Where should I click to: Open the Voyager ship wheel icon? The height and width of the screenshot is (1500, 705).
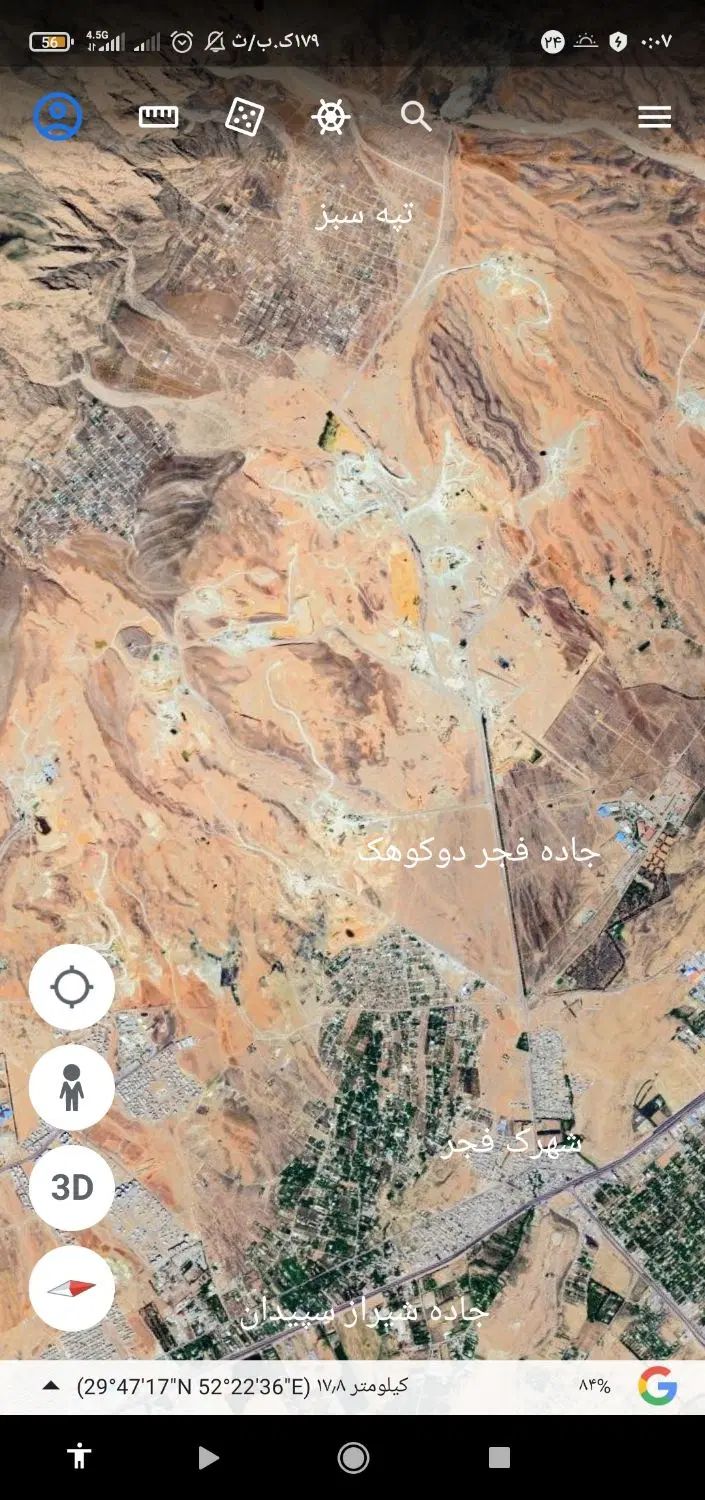coord(330,117)
